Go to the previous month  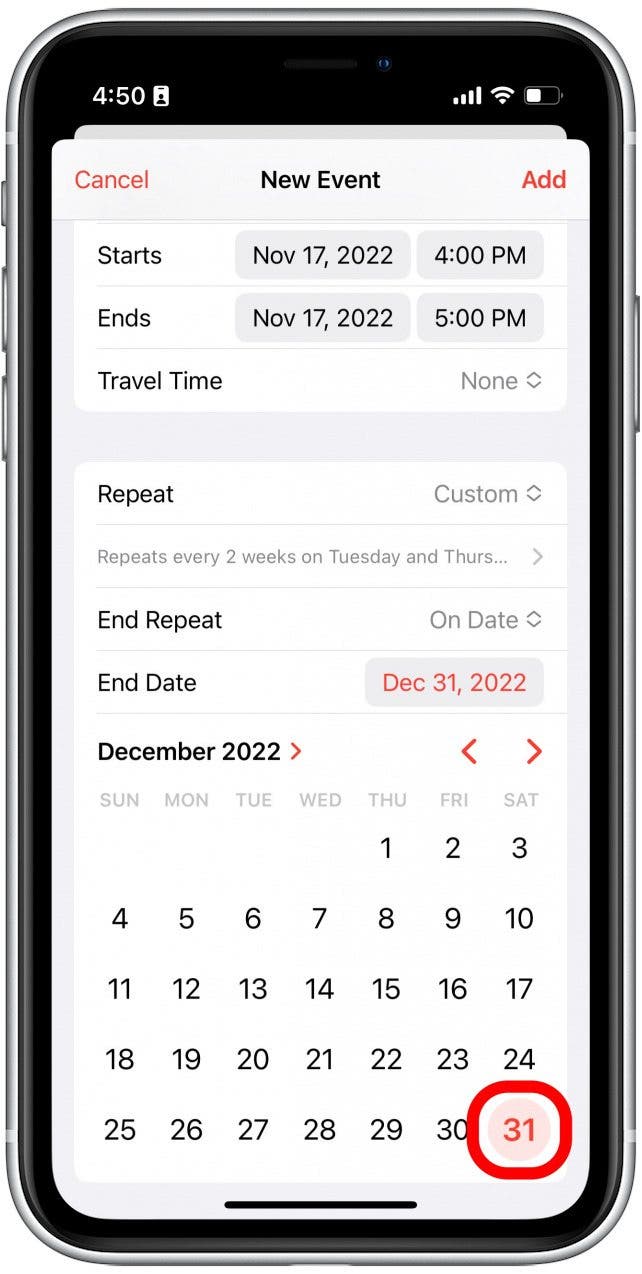(469, 752)
